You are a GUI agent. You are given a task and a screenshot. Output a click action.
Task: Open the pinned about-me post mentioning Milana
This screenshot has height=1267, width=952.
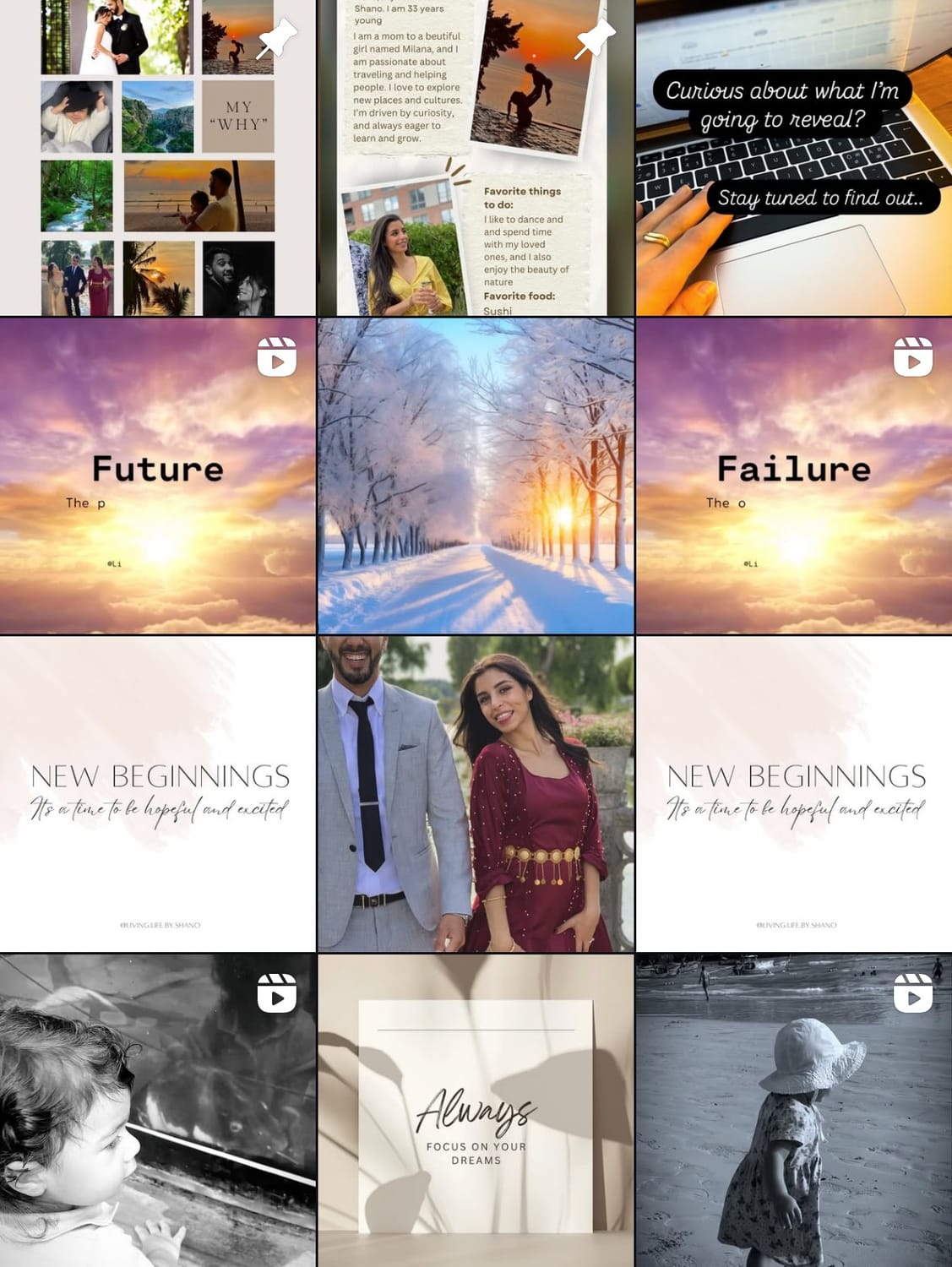click(x=476, y=157)
